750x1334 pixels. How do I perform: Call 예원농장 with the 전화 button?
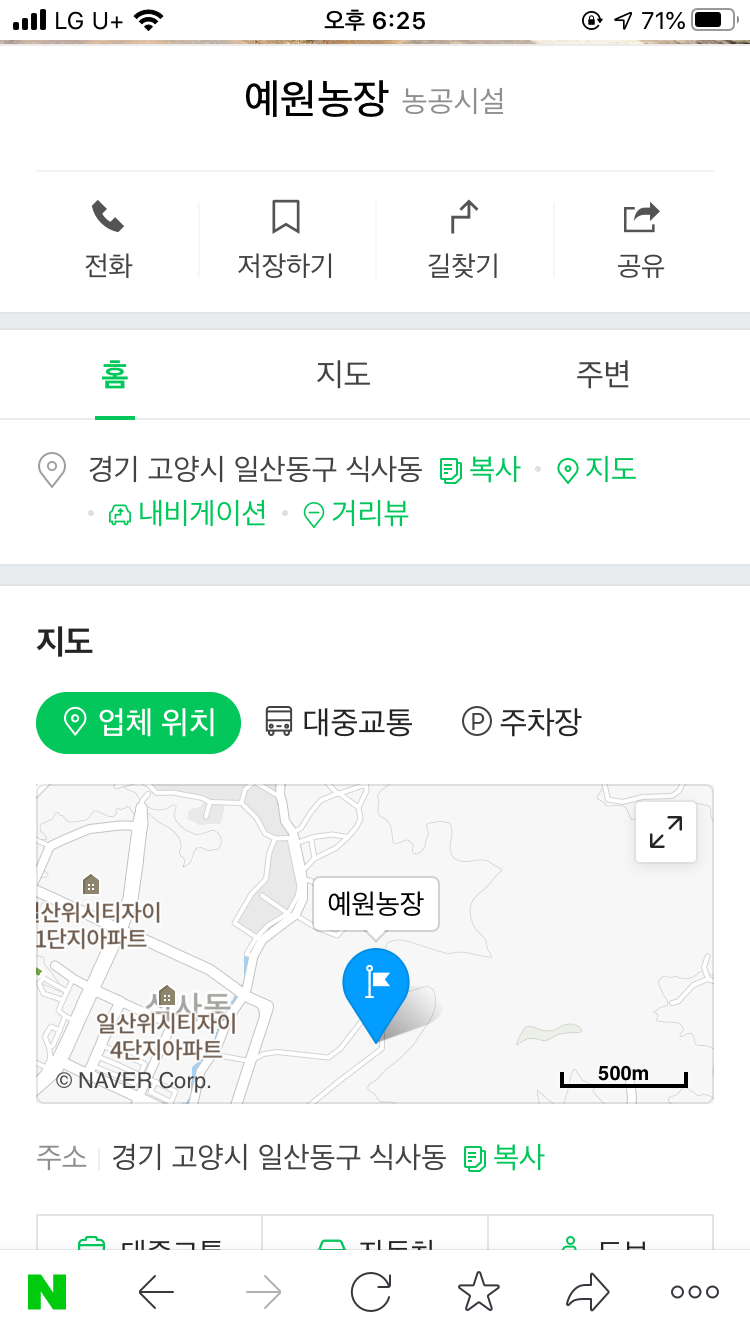pos(109,240)
